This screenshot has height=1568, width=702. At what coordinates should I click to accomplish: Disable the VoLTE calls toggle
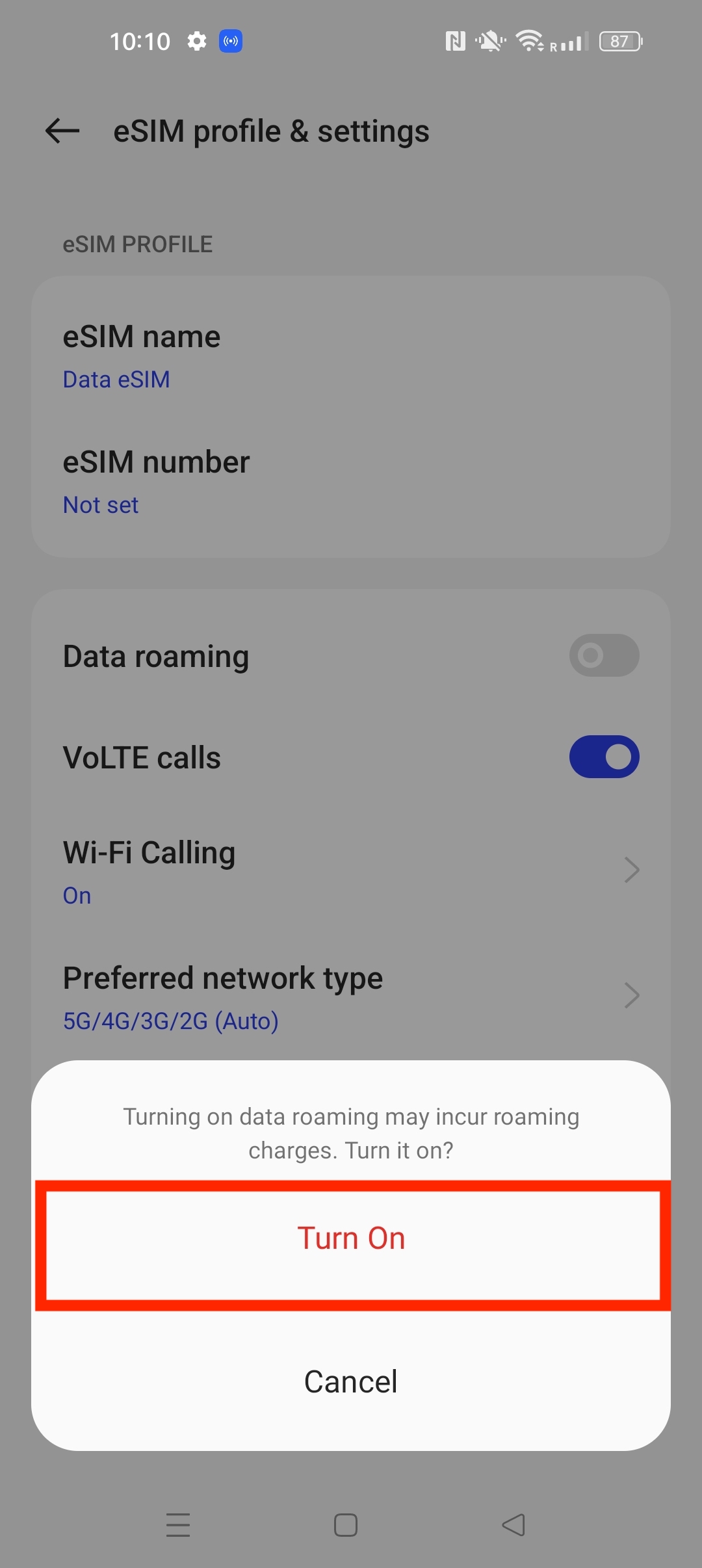[604, 756]
